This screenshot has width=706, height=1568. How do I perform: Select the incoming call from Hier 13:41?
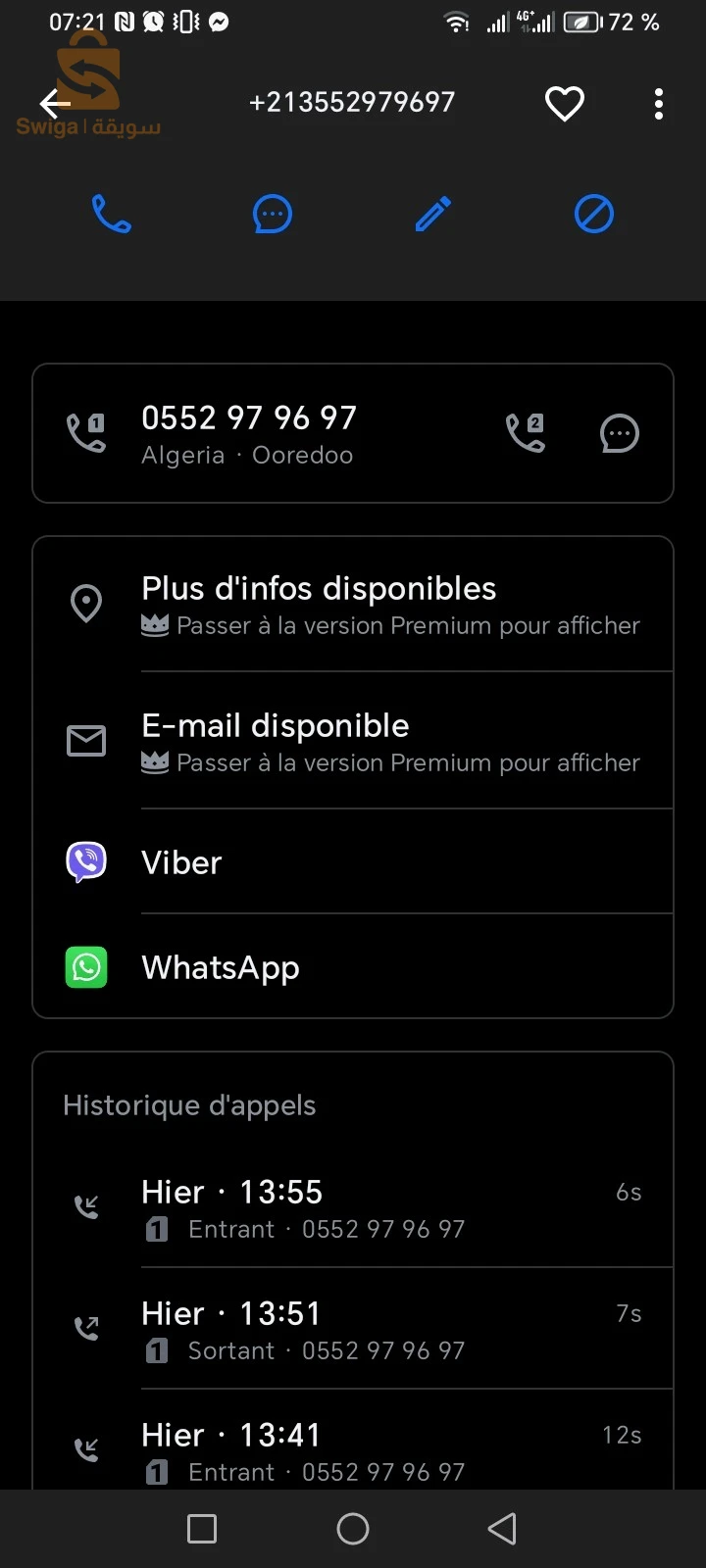click(x=353, y=1450)
